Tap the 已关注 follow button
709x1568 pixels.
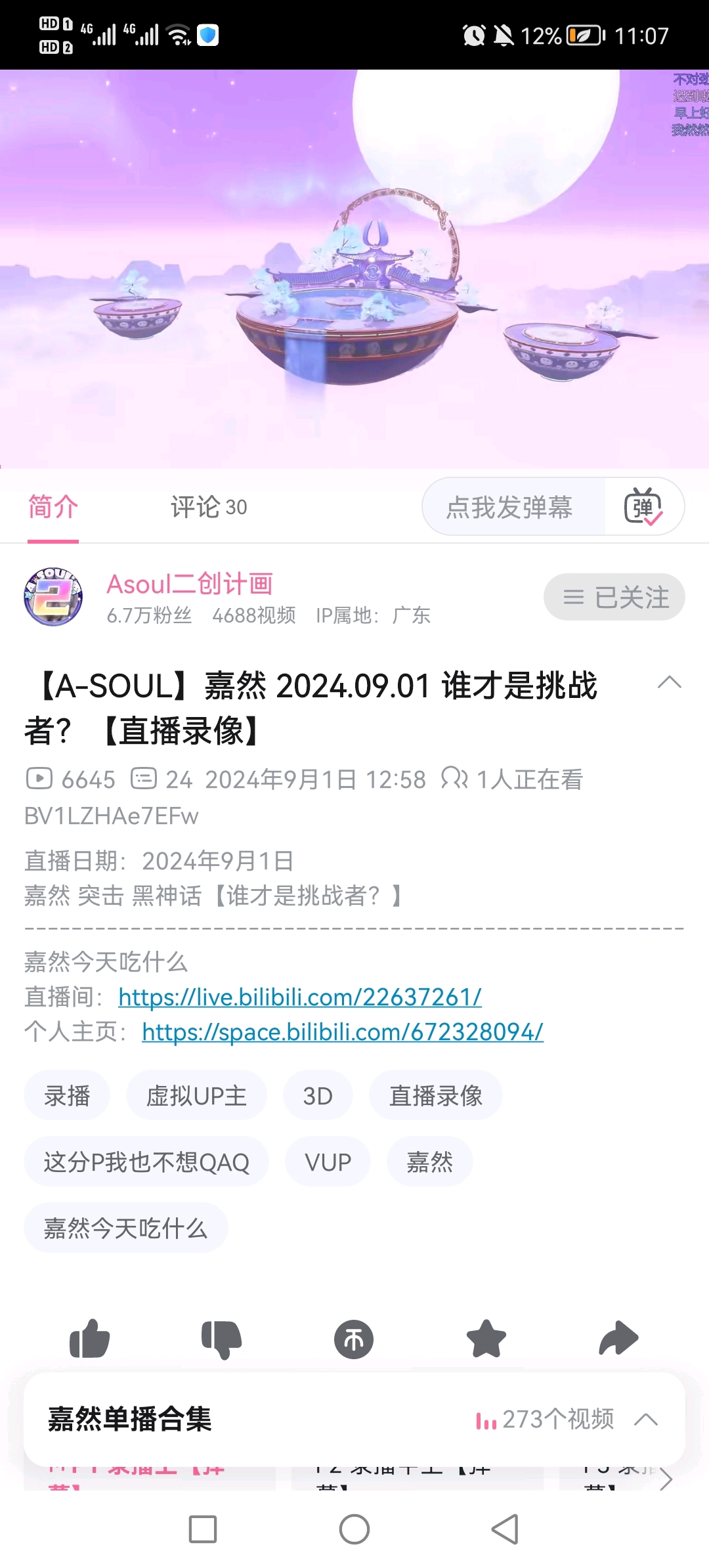[x=614, y=597]
